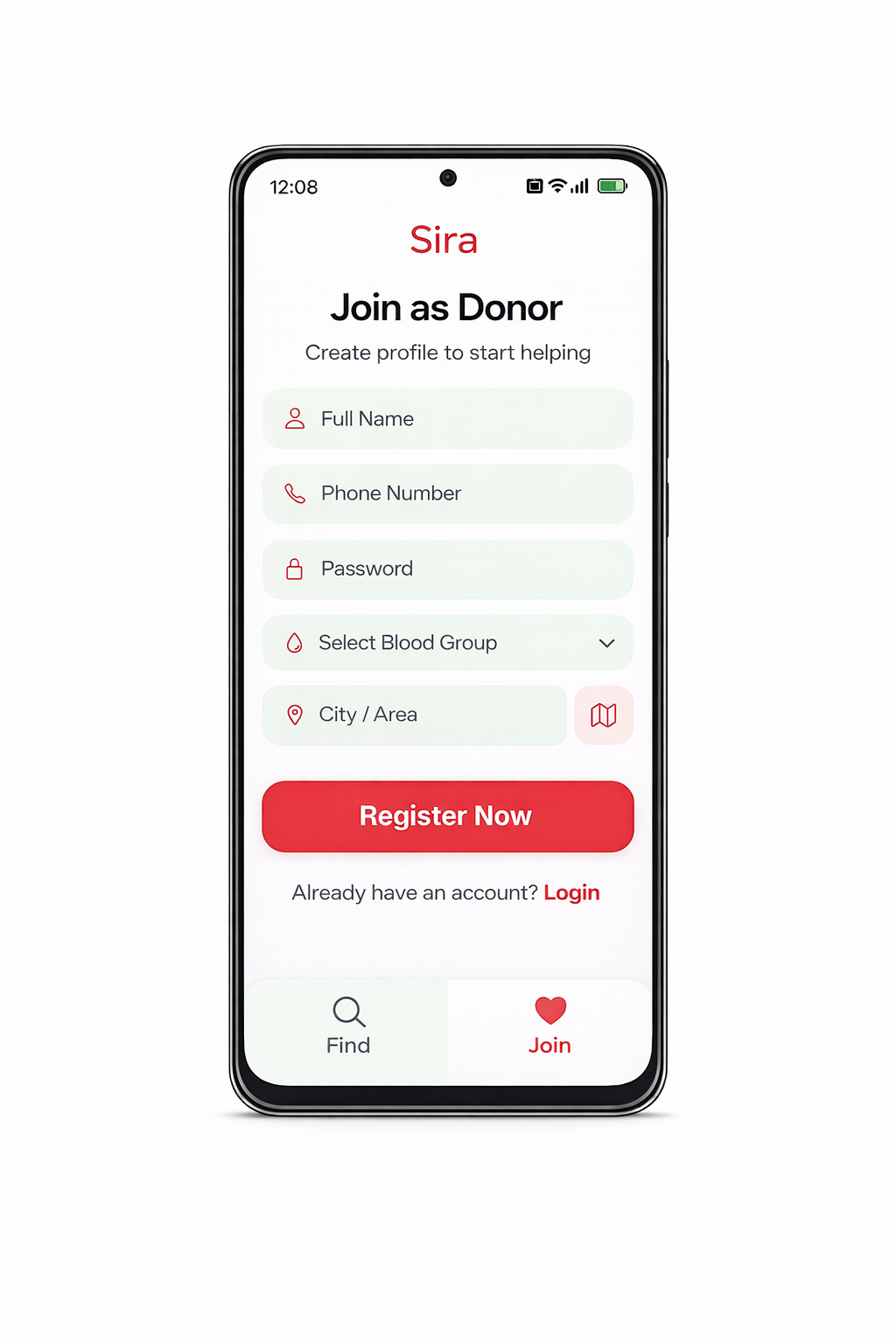
Task: Switch to the Find tab
Action: pos(347,1028)
